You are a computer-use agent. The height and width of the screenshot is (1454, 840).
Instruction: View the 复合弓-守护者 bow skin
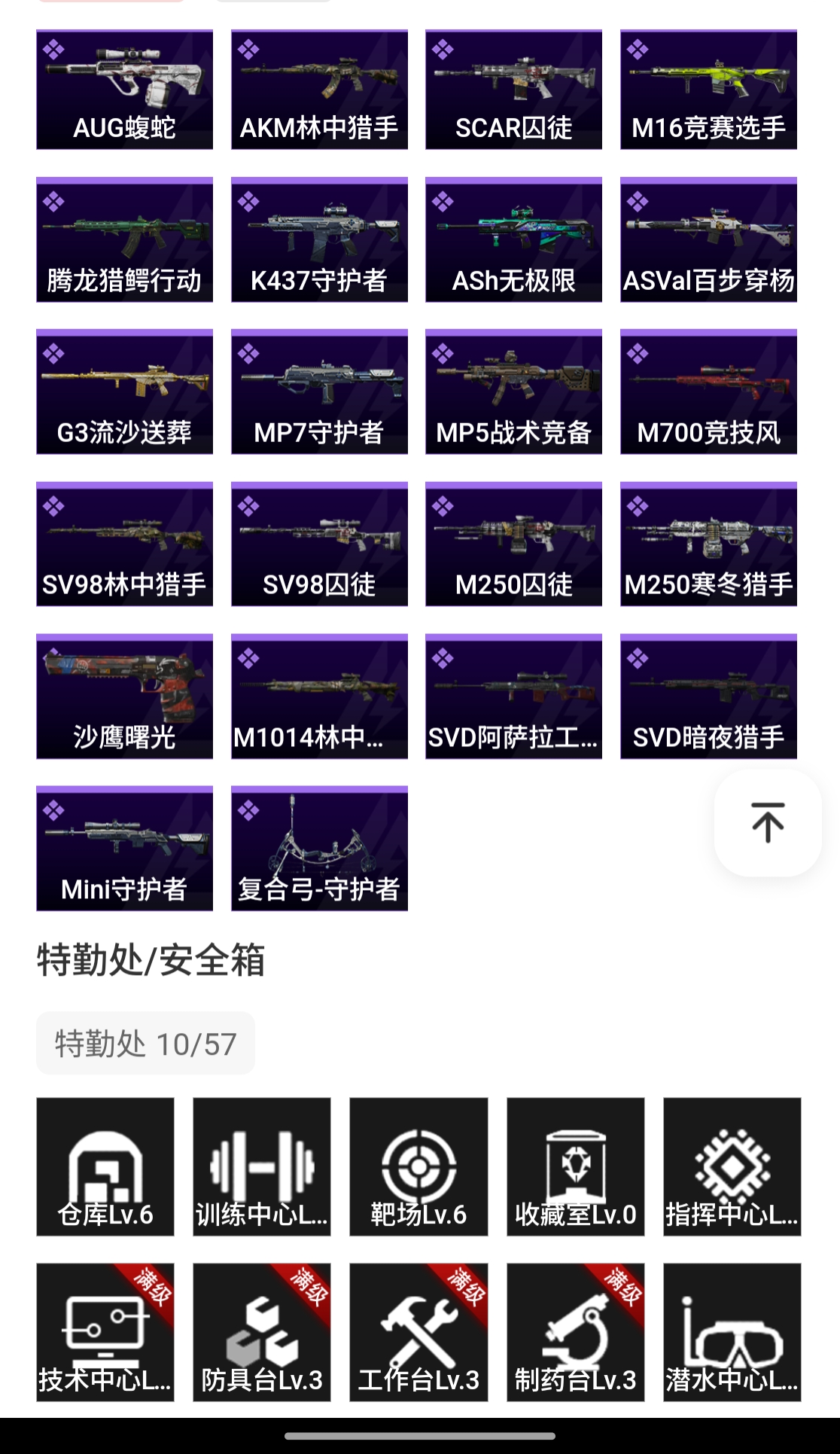point(319,849)
